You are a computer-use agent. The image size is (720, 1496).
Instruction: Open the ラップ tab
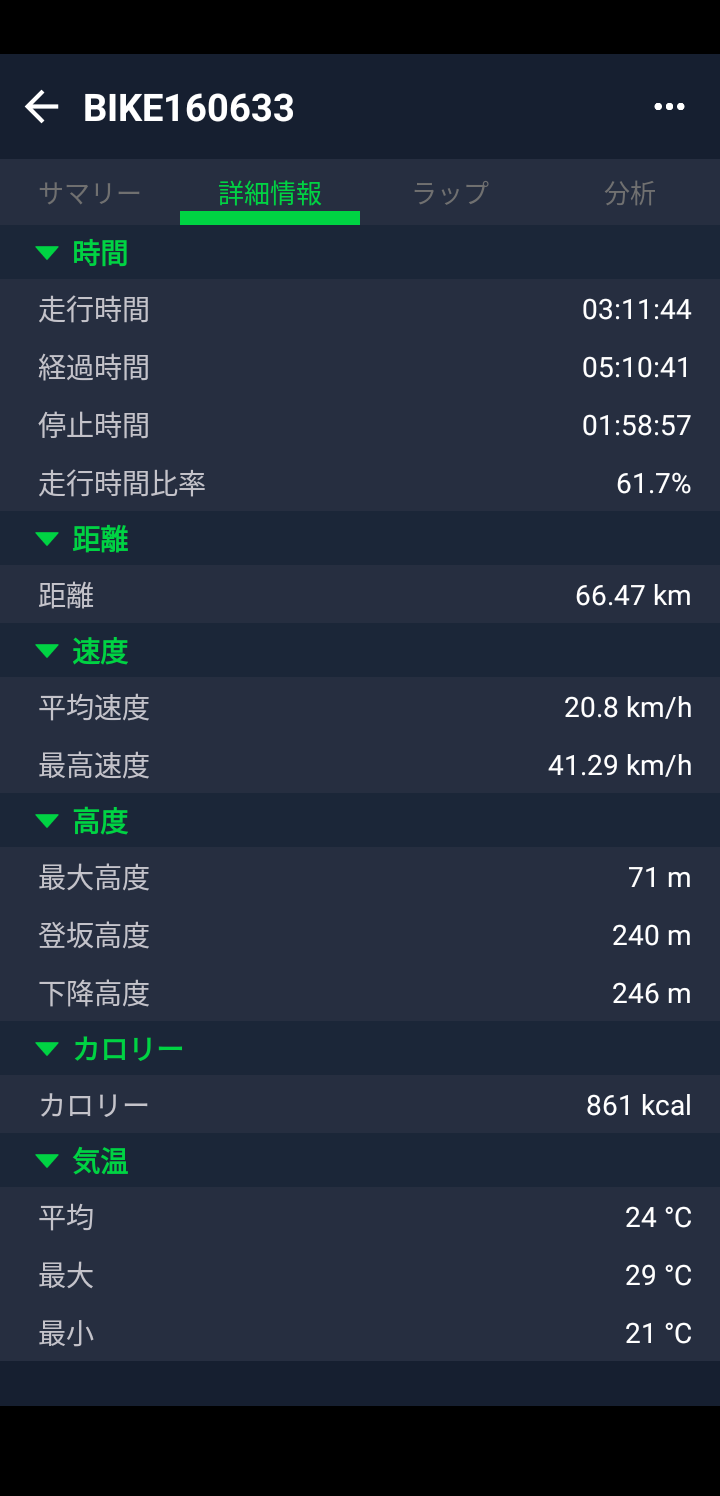point(450,193)
